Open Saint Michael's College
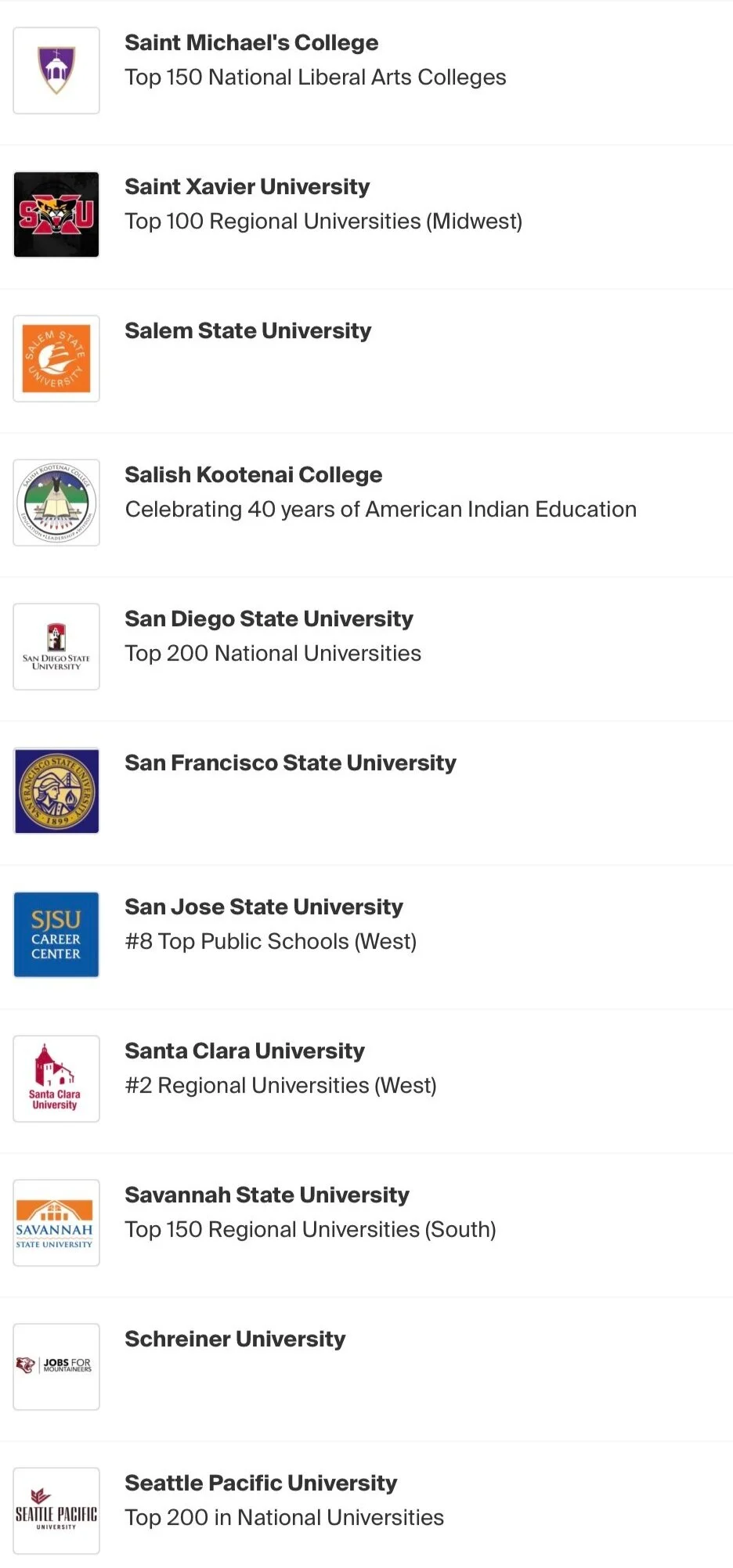The height and width of the screenshot is (1568, 733). pos(251,43)
